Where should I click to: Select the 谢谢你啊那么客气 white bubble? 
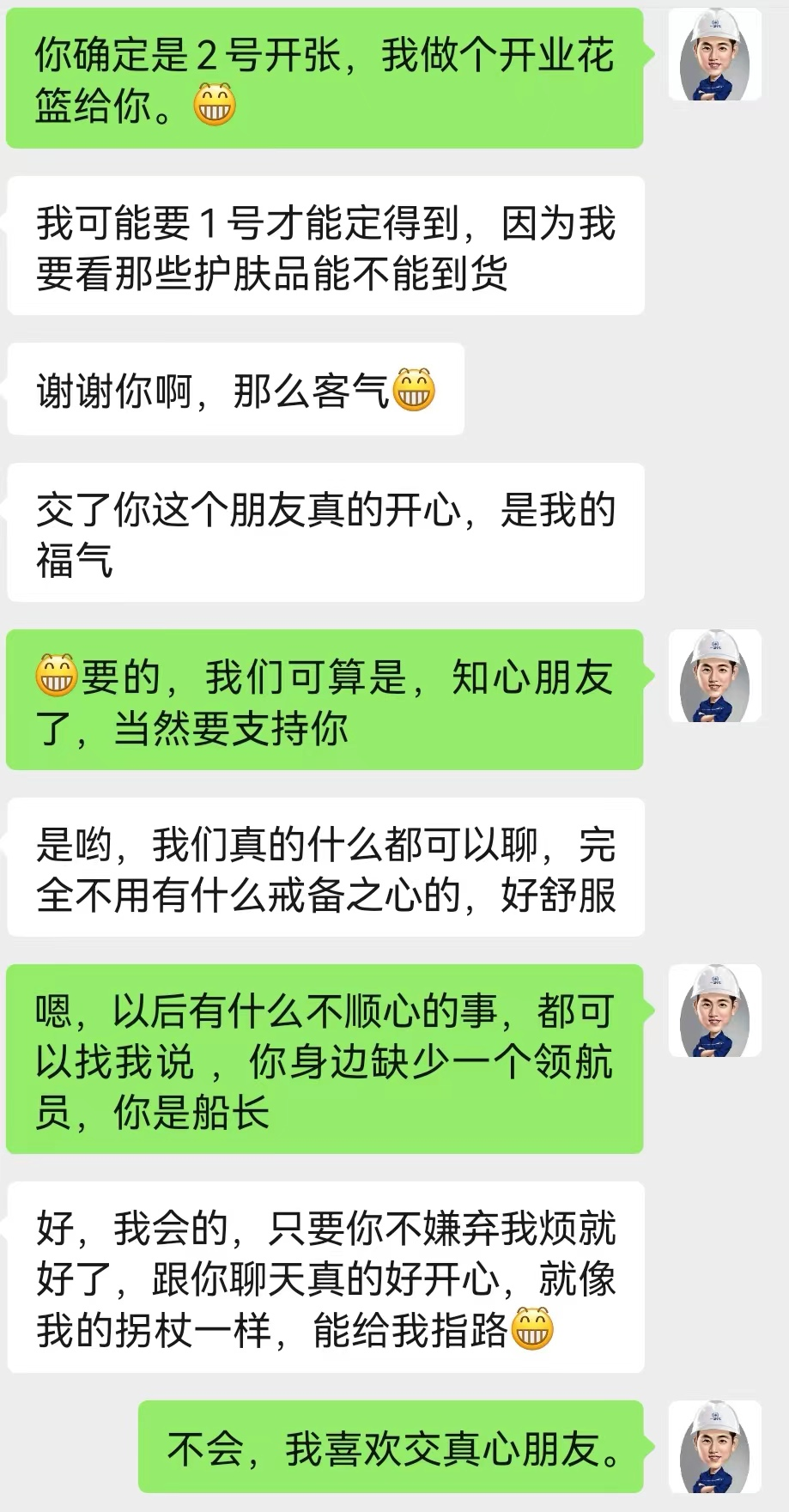(233, 389)
